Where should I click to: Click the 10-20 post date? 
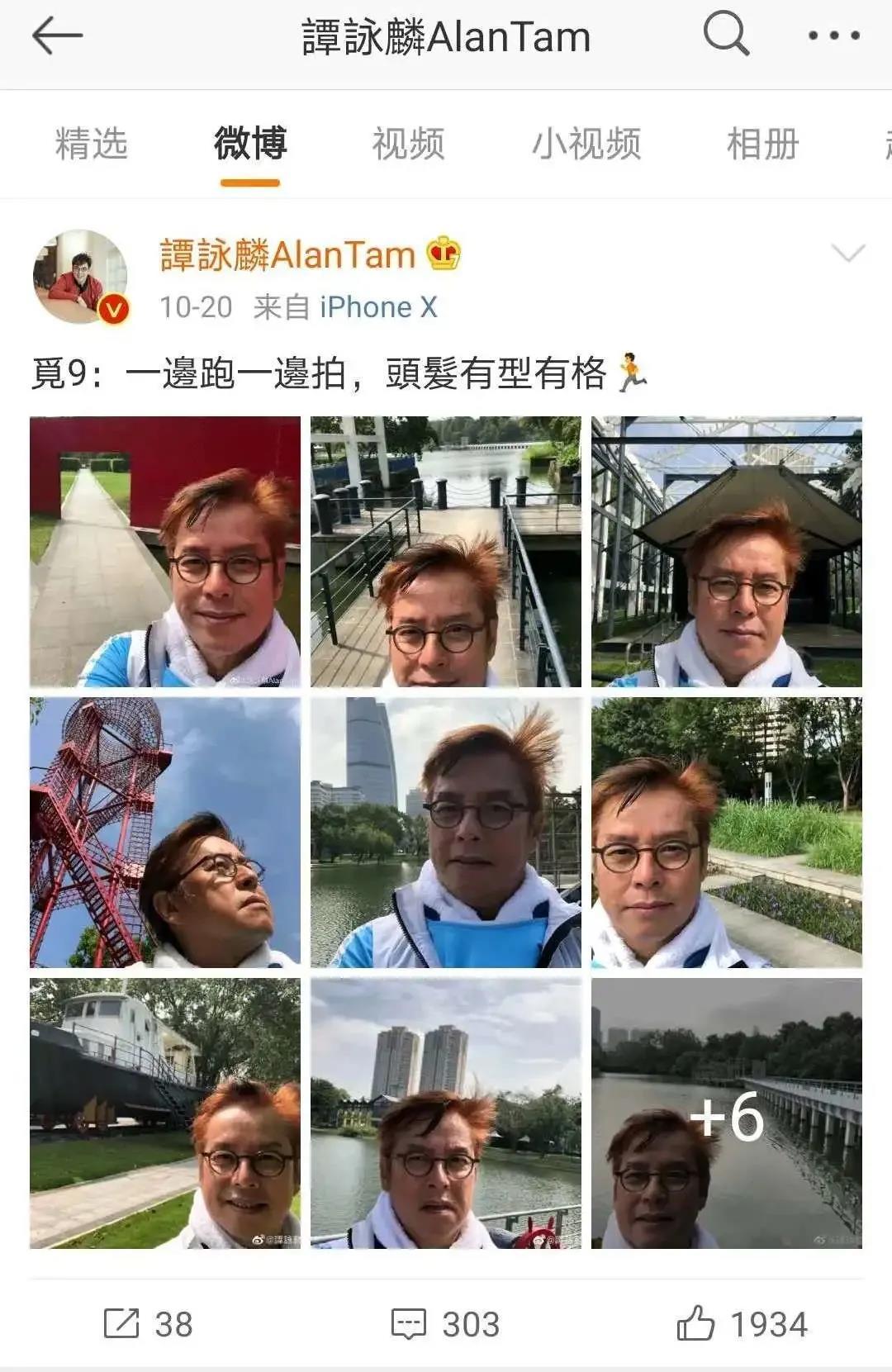click(x=196, y=308)
